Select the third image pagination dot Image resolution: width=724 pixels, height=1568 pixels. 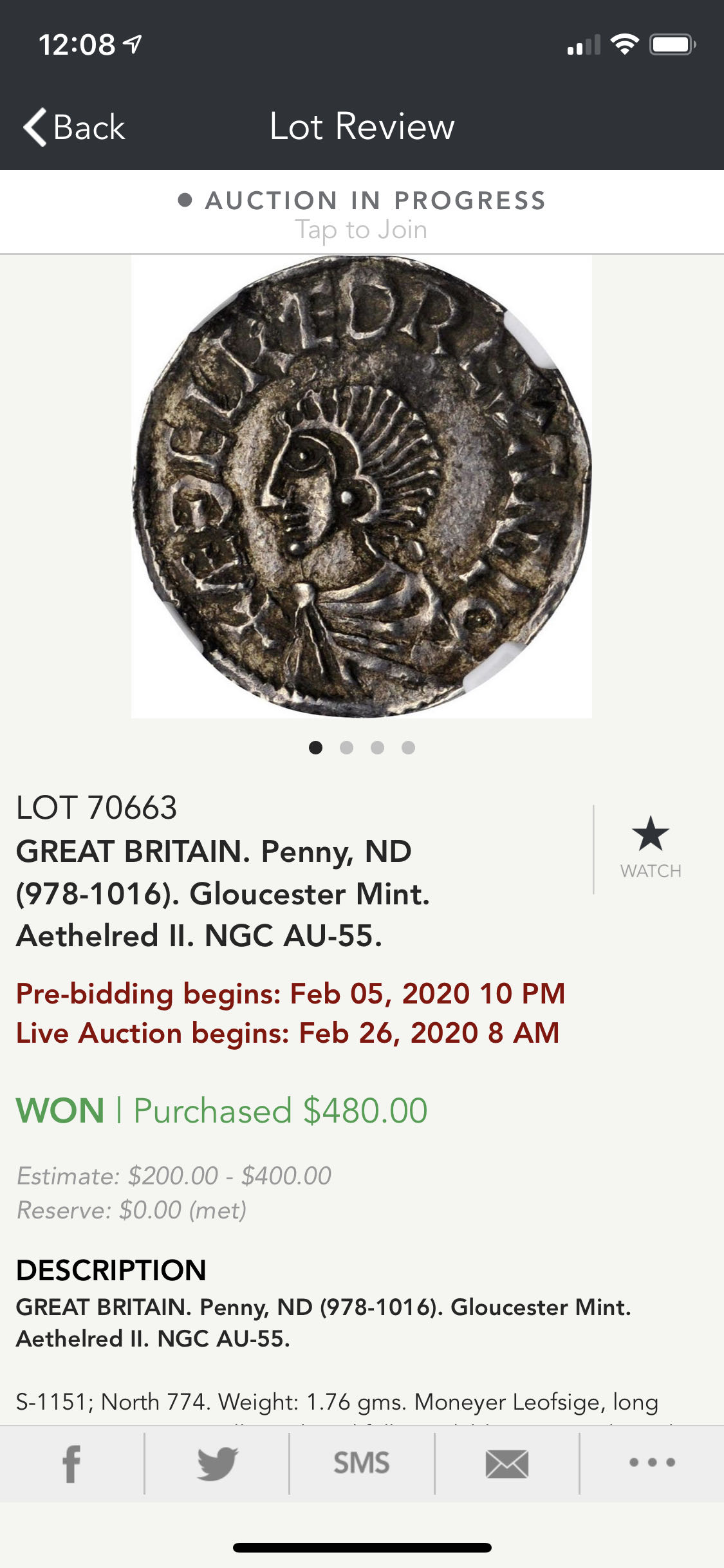point(378,748)
